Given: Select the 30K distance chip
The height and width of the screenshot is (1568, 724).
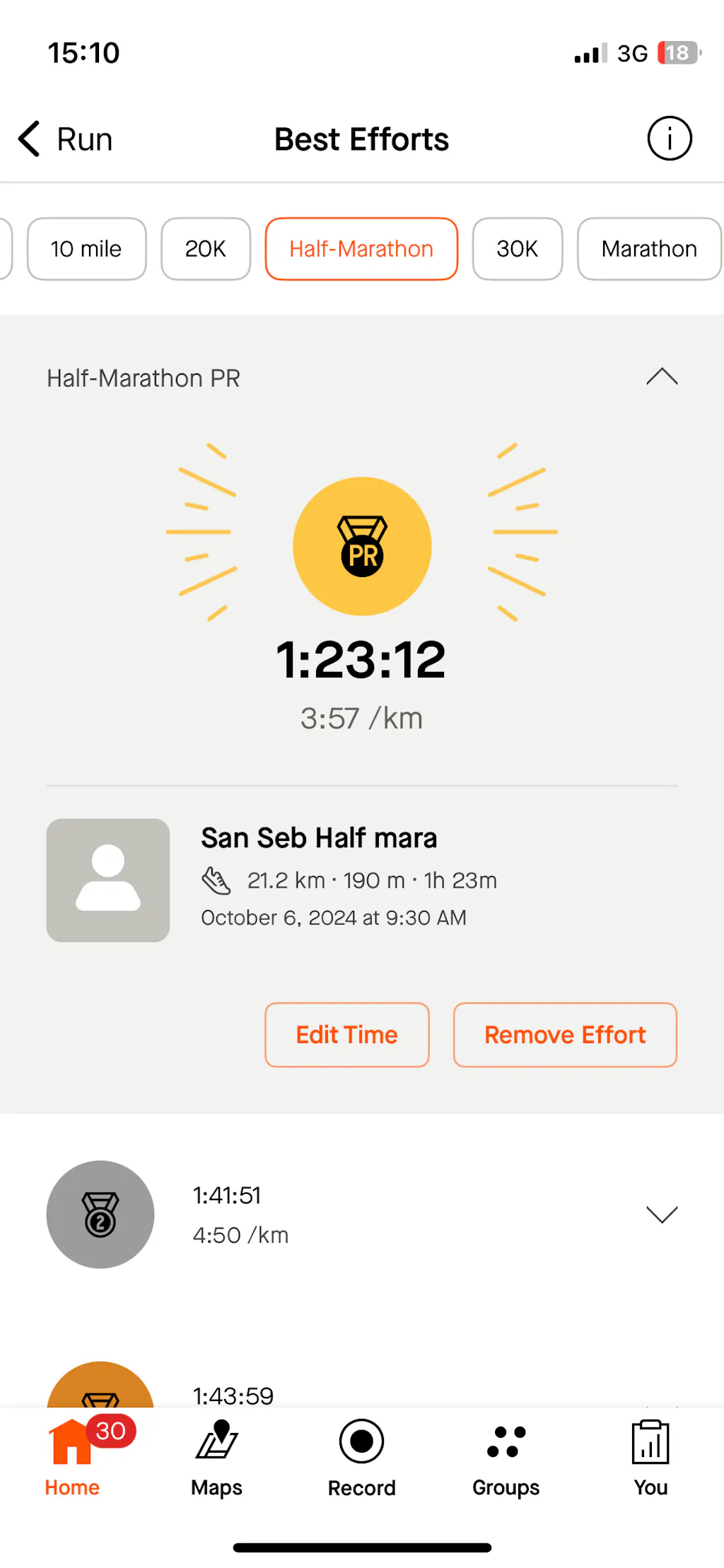Looking at the screenshot, I should pos(517,249).
